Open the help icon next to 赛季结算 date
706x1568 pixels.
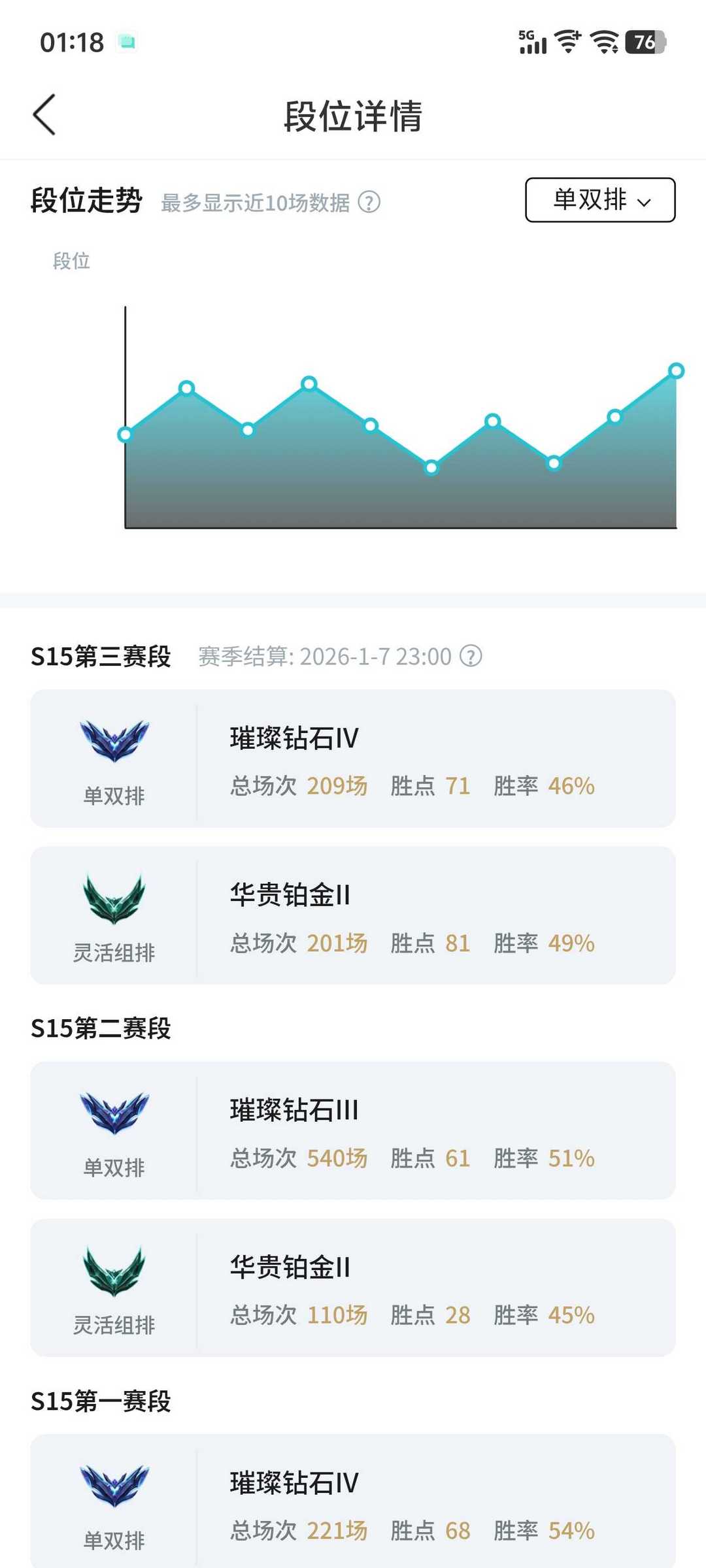click(471, 656)
